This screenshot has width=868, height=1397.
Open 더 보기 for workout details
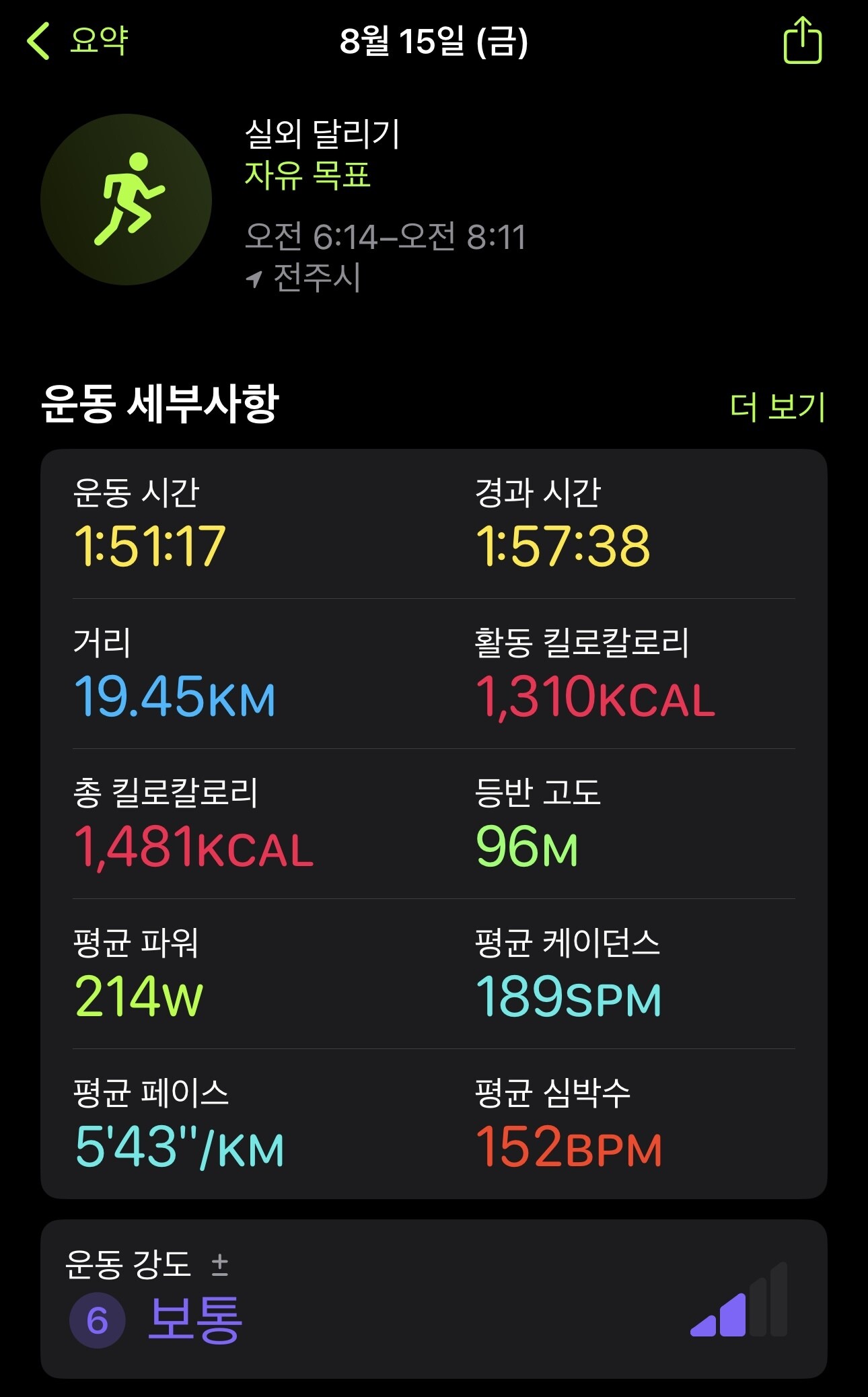tap(777, 406)
